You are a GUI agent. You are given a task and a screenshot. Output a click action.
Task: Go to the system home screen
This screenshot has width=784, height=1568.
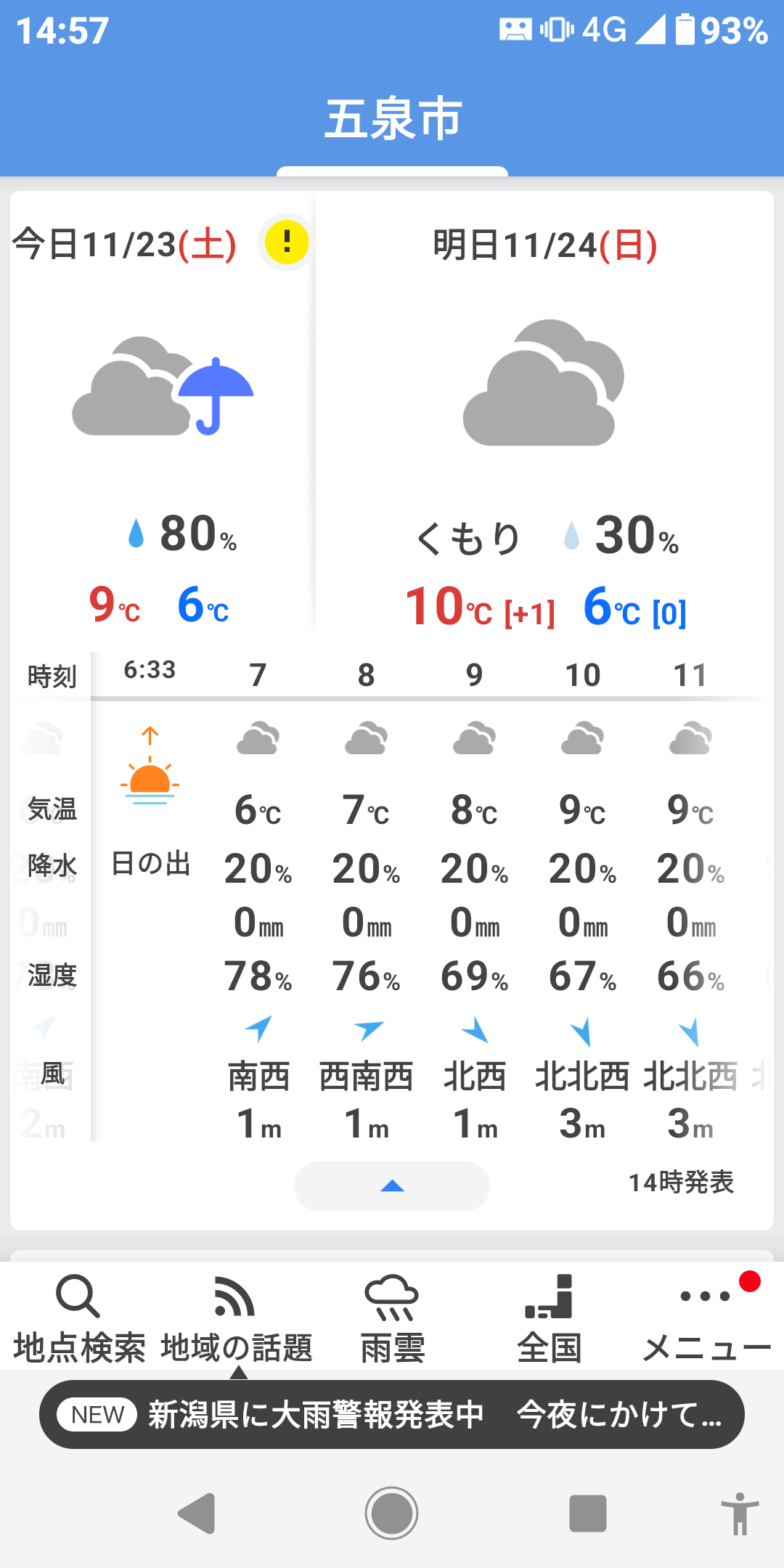(x=392, y=1514)
